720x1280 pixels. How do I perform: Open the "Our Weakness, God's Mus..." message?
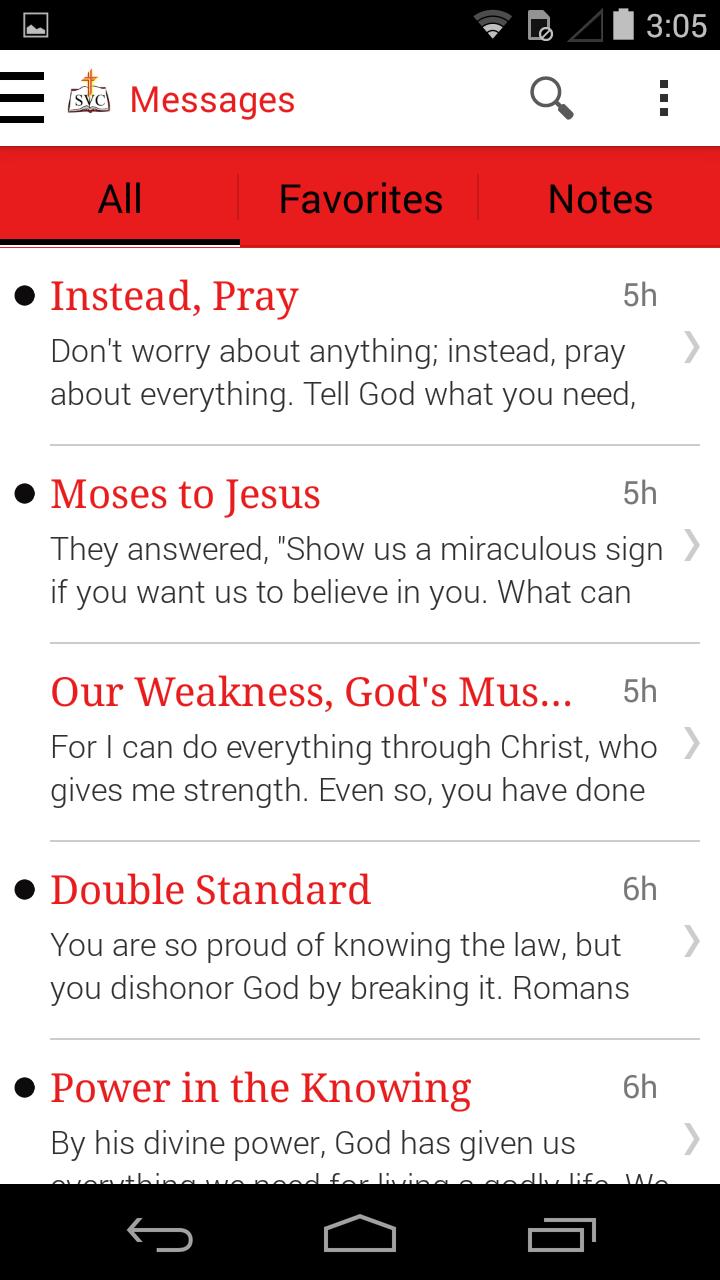pos(360,742)
